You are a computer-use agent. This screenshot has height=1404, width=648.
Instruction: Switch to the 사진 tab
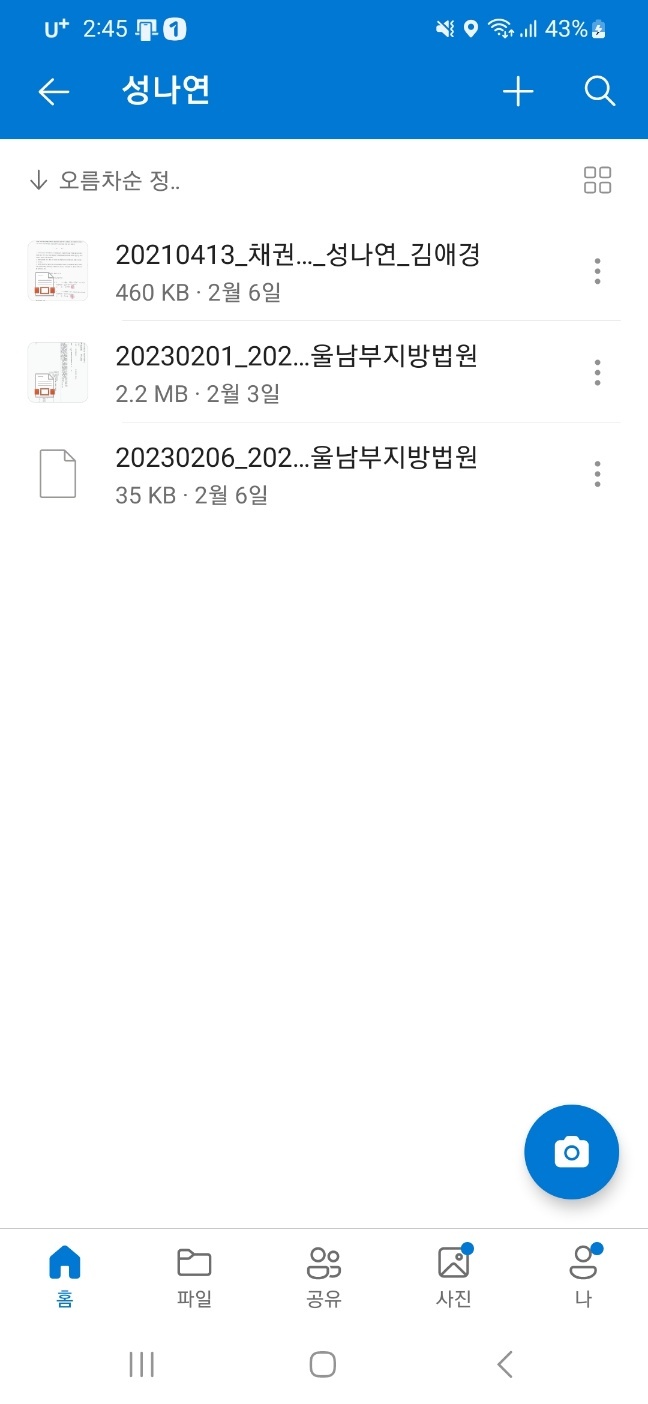click(454, 1277)
